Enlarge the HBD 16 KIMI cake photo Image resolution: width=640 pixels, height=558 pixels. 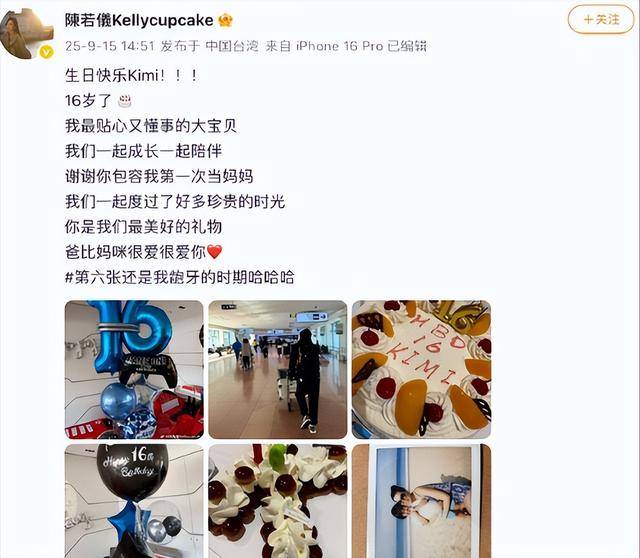point(421,369)
